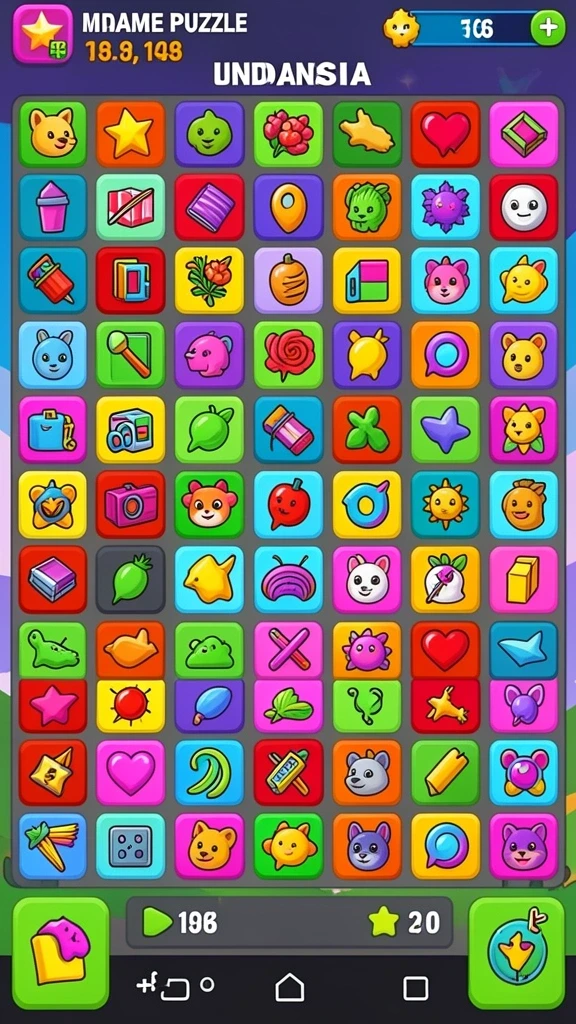576x1024 pixels.
Task: Tap the gray cat on the orange tile
Action: 366,773
